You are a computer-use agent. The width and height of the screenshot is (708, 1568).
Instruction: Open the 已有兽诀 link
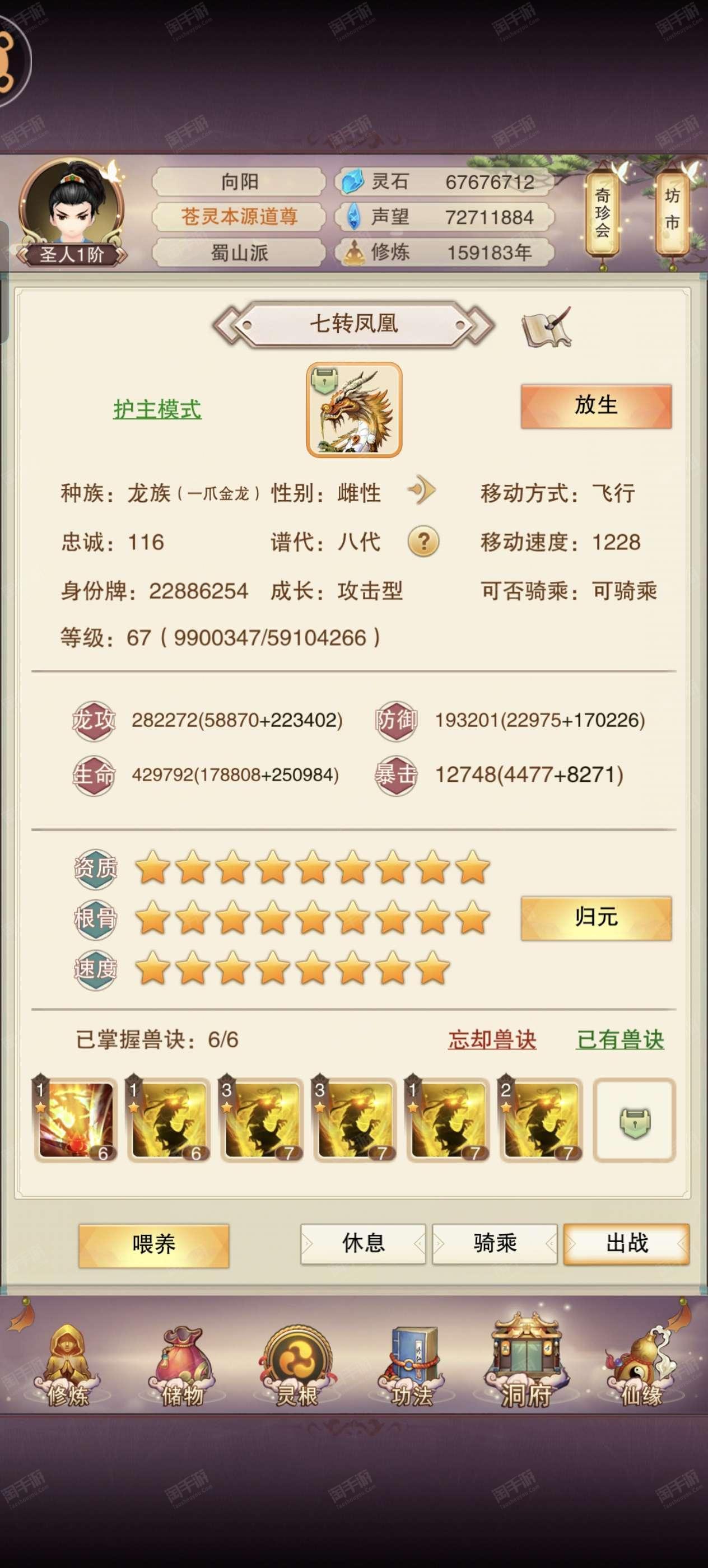tap(620, 1040)
